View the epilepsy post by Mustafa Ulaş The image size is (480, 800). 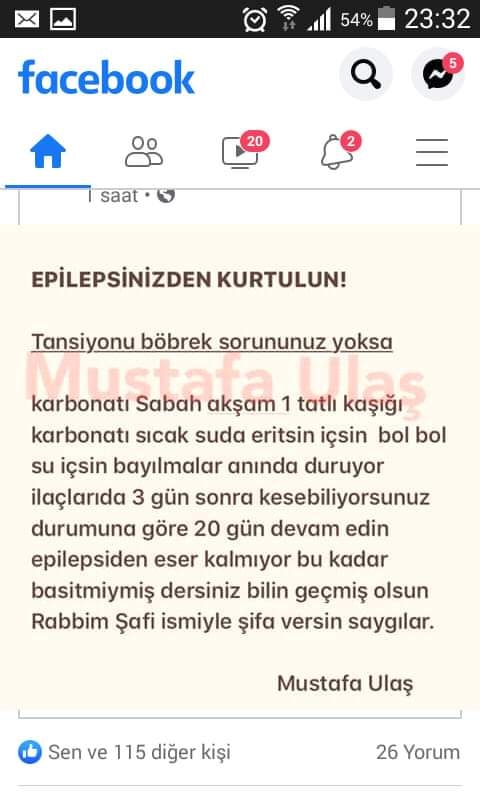pos(240,466)
